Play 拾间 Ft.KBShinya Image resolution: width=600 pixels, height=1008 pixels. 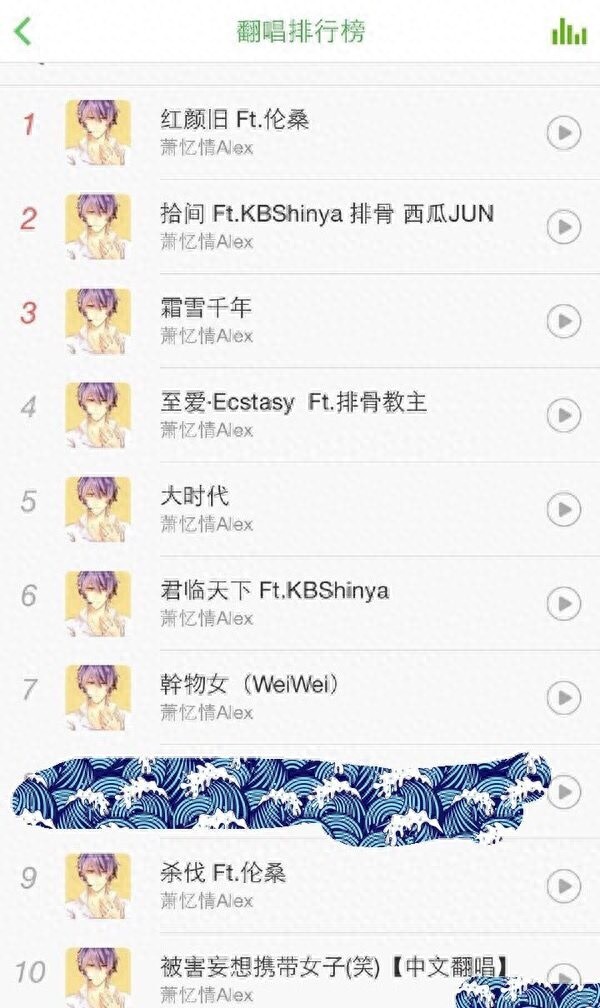pos(564,227)
